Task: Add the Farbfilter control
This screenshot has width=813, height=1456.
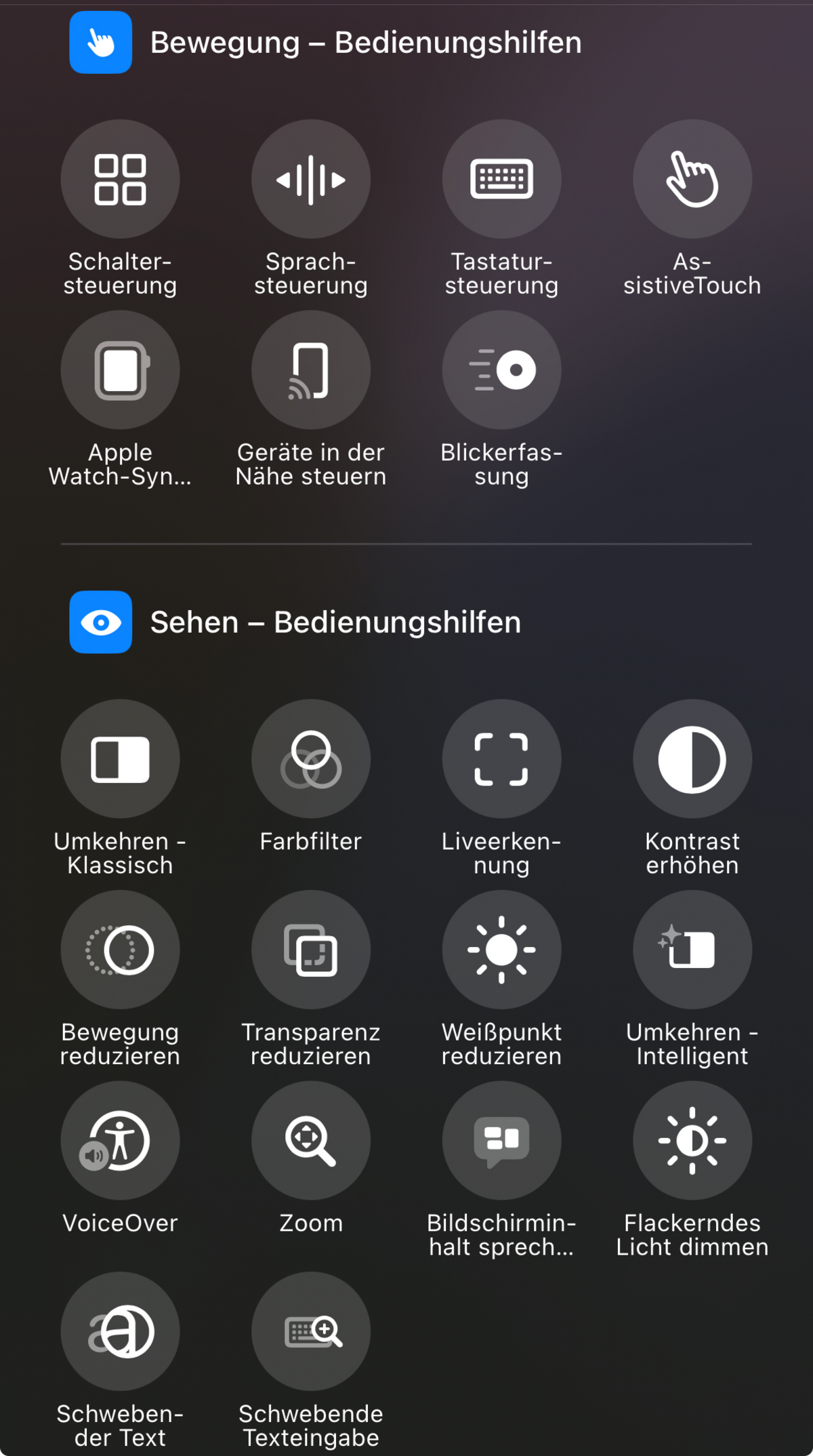Action: (x=311, y=759)
